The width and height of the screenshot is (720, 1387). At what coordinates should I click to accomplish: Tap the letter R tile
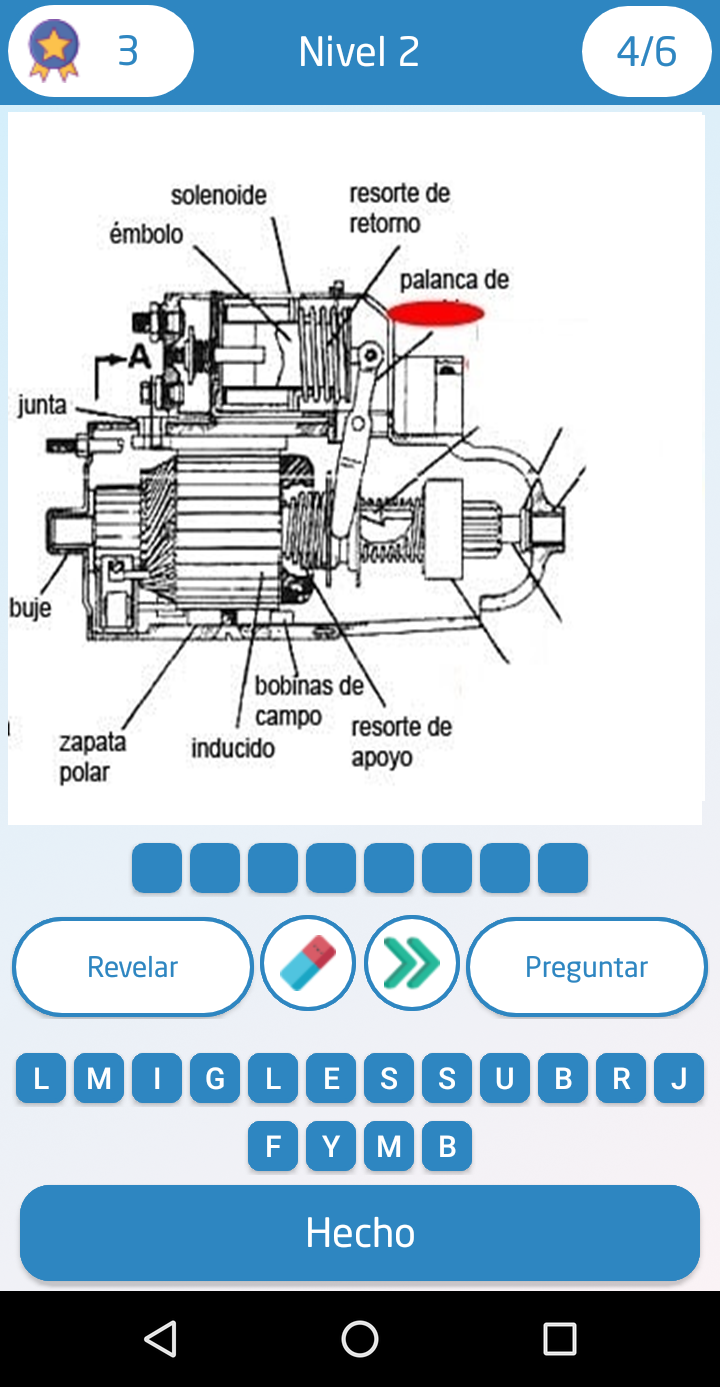[x=621, y=1079]
